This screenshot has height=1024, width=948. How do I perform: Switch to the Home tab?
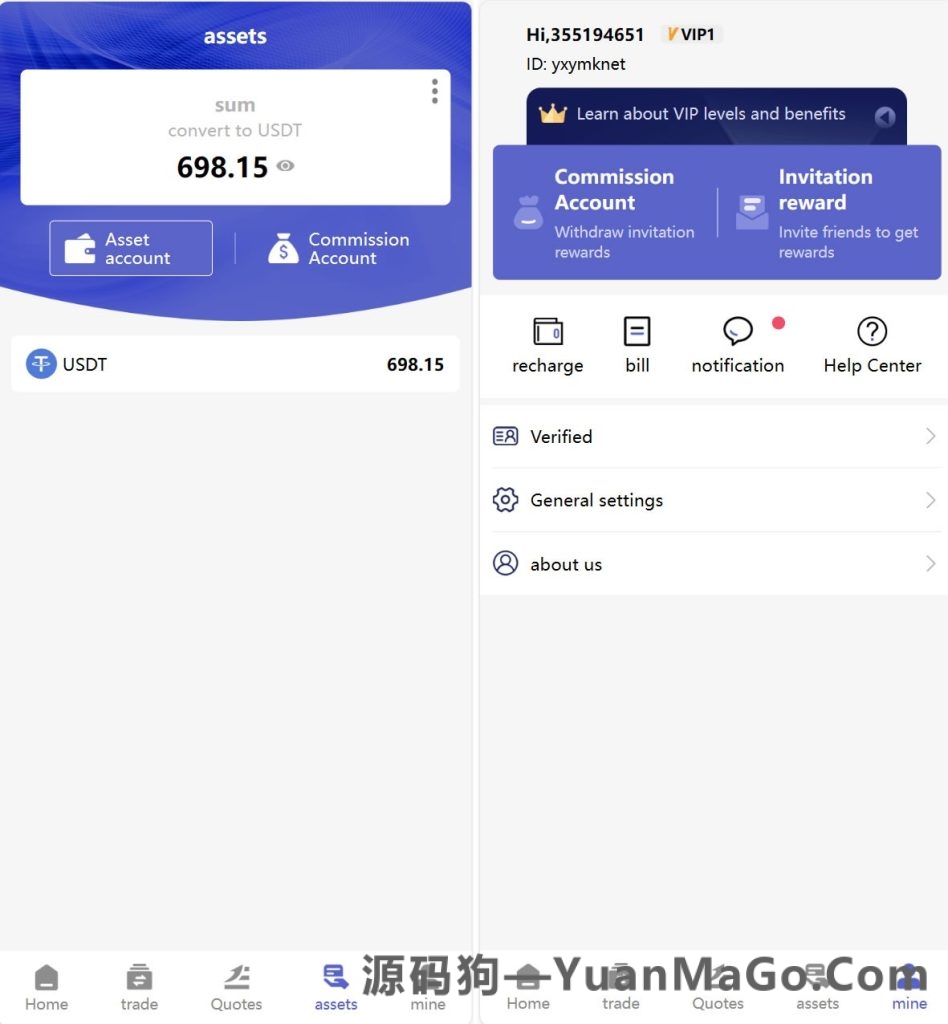point(46,987)
